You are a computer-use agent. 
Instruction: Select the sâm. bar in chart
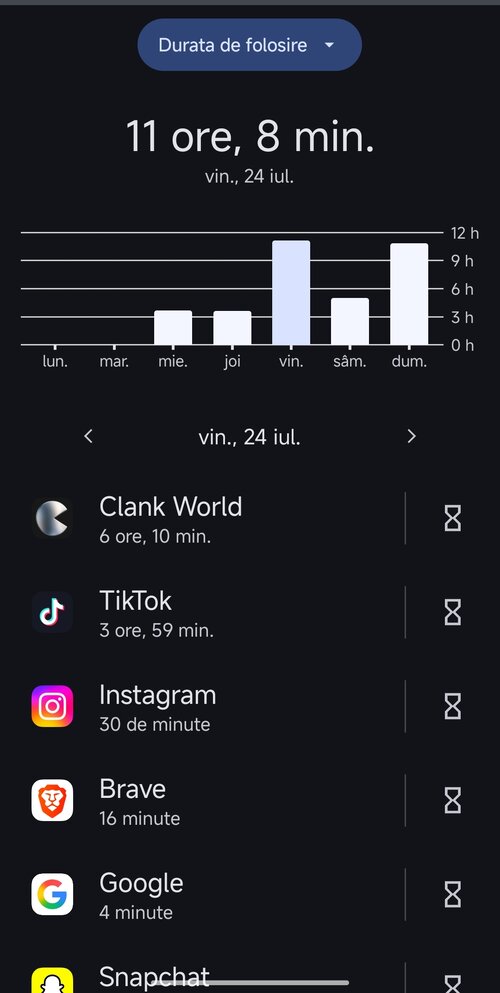point(349,321)
